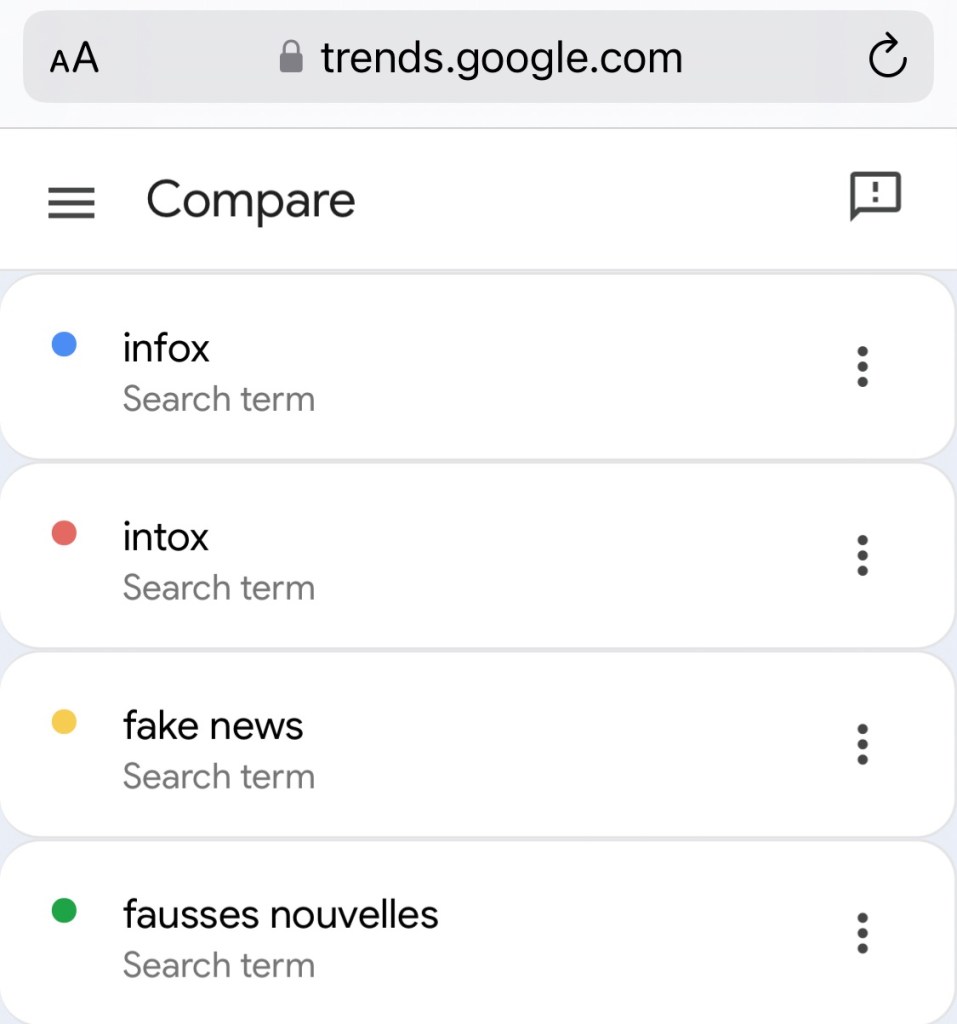This screenshot has width=957, height=1024.
Task: Tap the trends.google.com address bar
Action: 500,58
